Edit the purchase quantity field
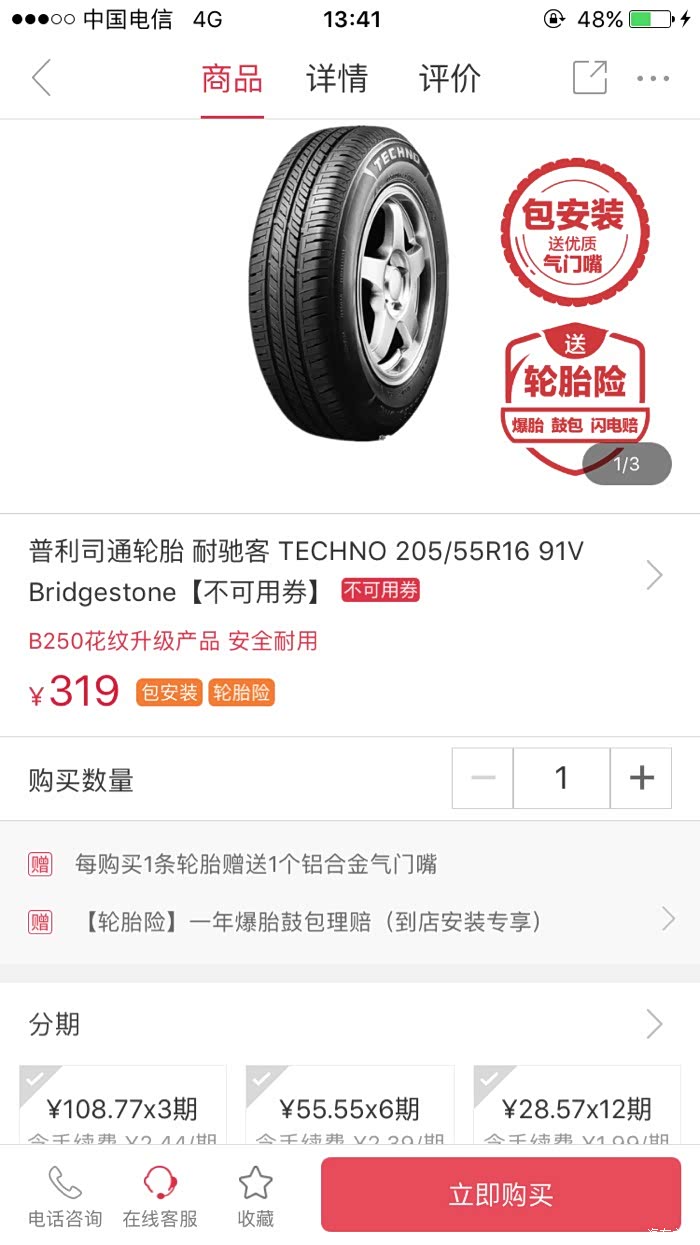The image size is (700, 1245). (x=561, y=778)
